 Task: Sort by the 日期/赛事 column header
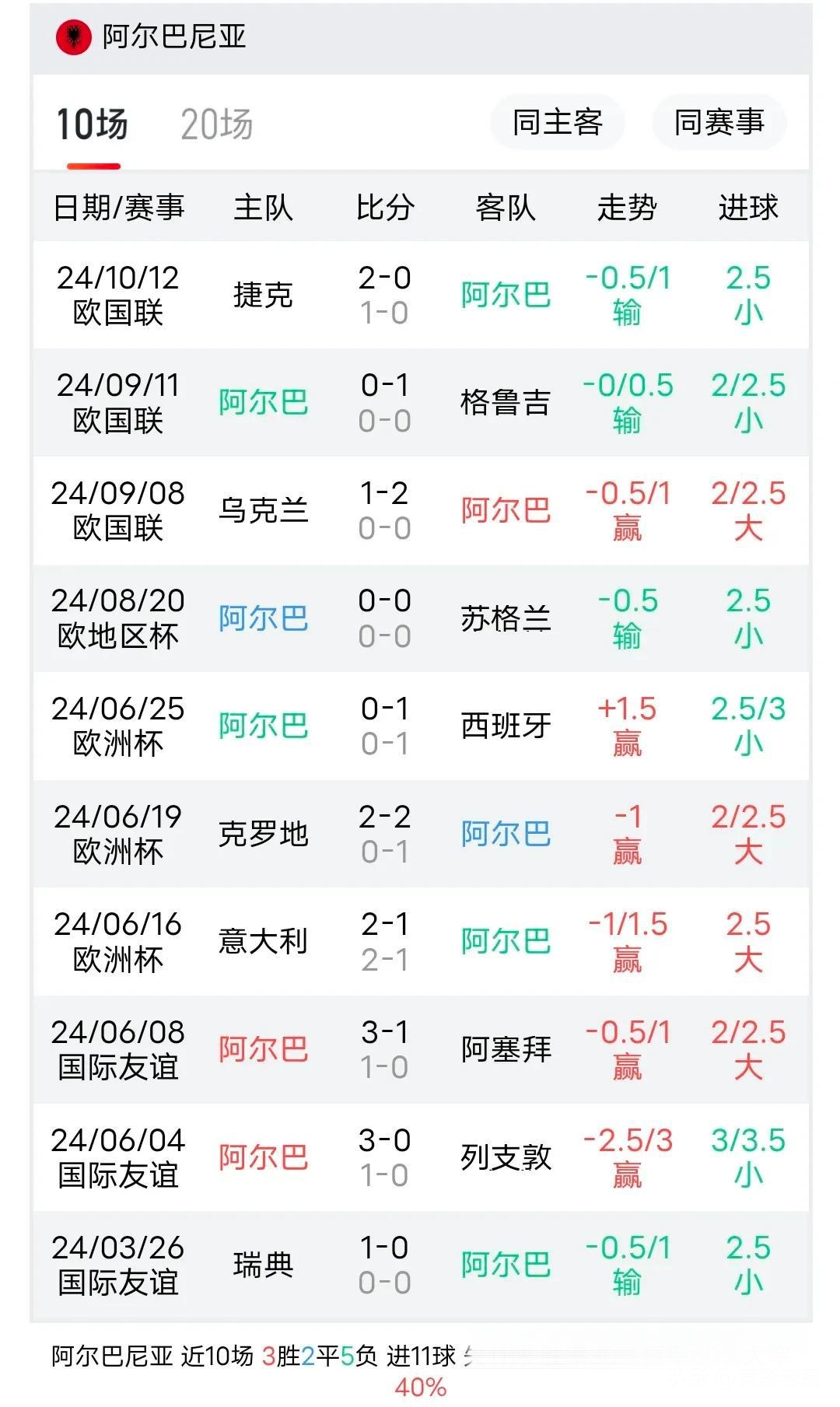(121, 207)
